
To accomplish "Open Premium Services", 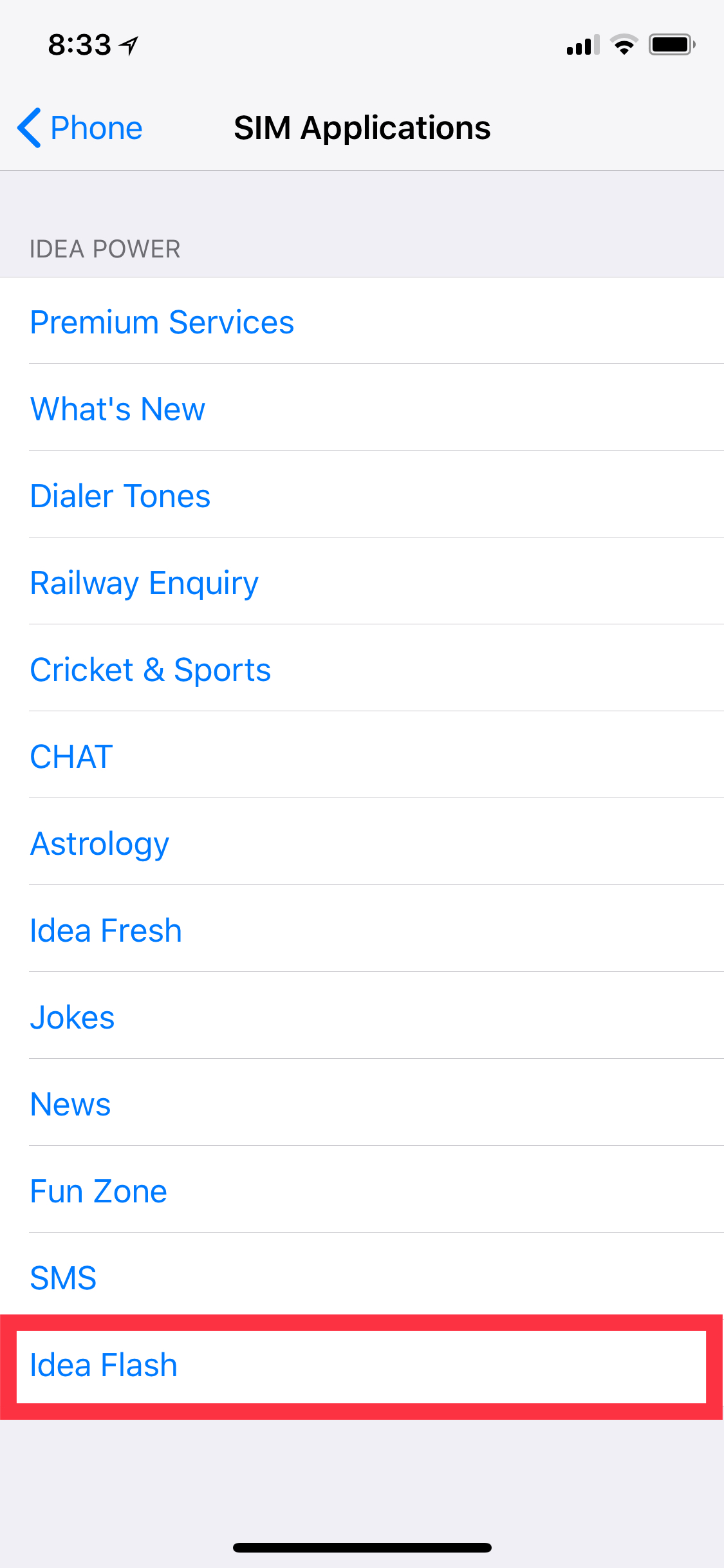I will (362, 321).
